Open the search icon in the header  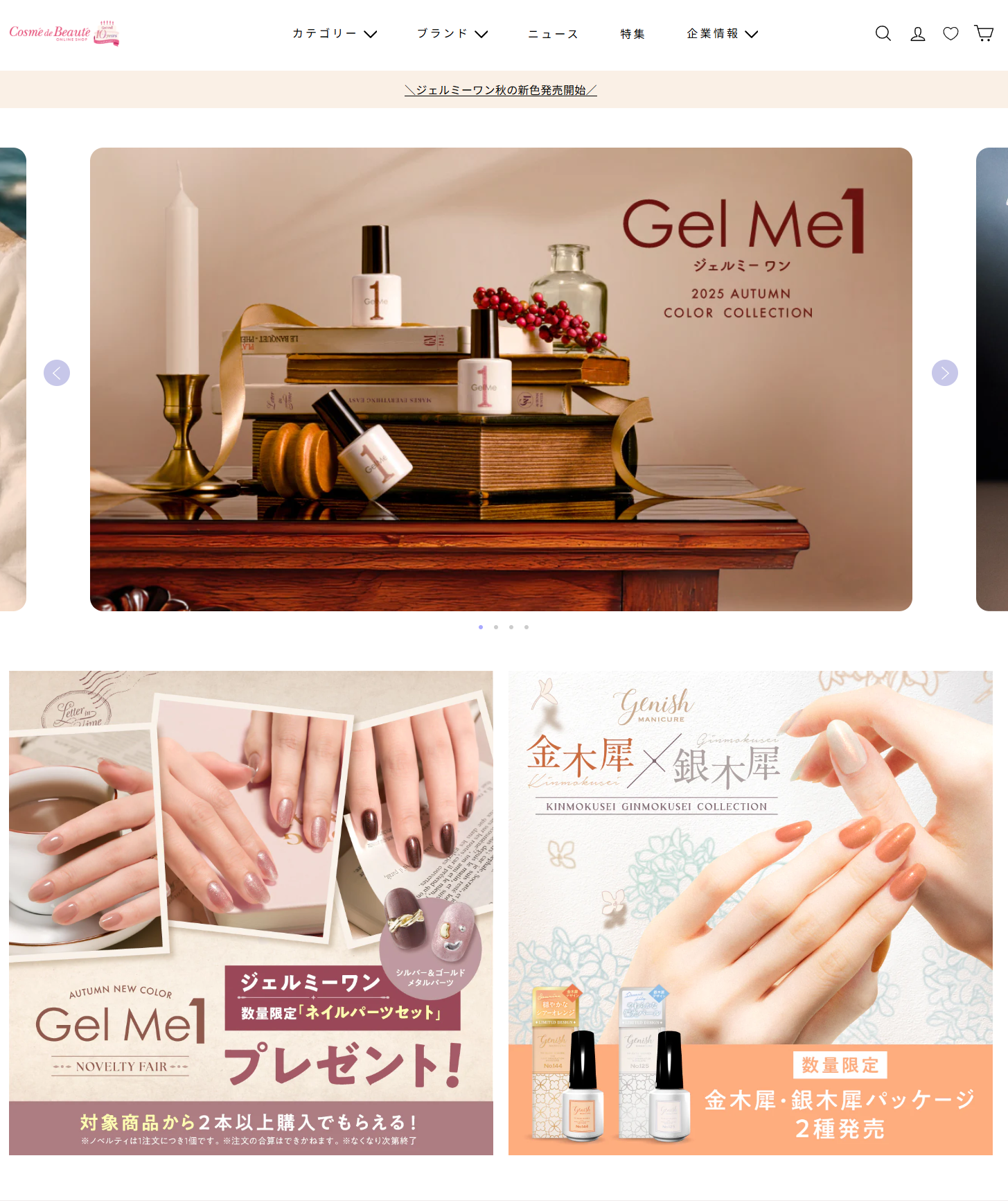pos(883,33)
